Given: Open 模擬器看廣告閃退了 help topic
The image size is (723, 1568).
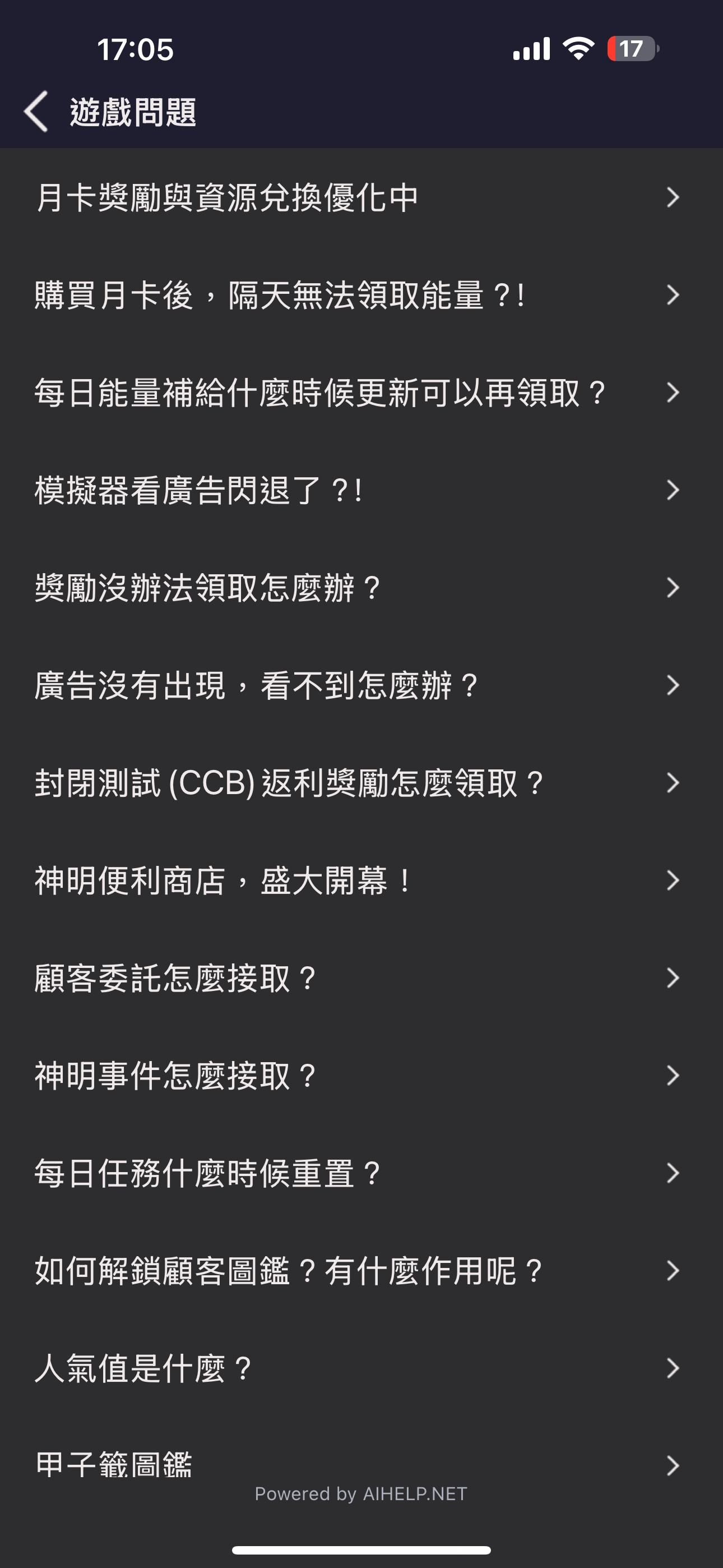Looking at the screenshot, I should coord(361,490).
